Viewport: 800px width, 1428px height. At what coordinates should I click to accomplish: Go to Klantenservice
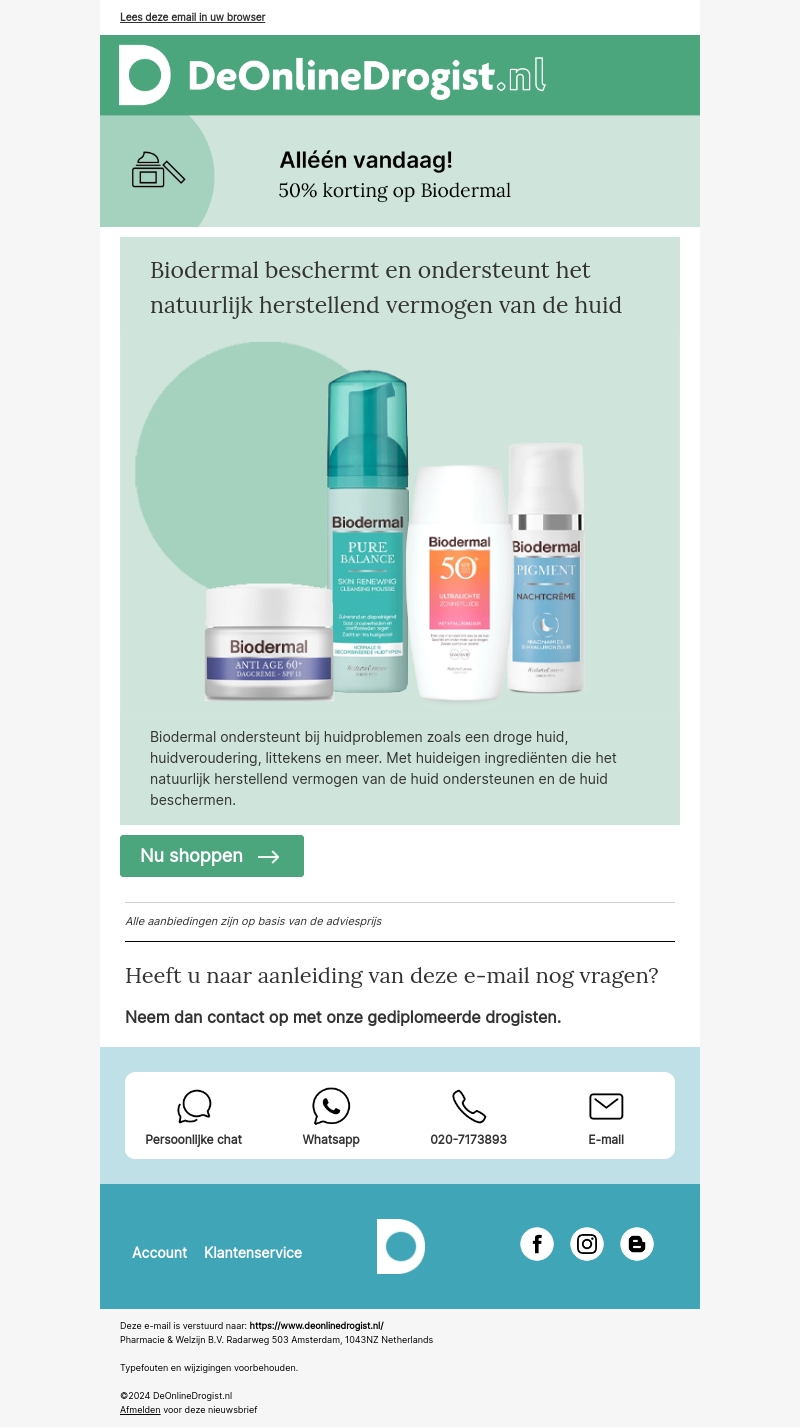pyautogui.click(x=253, y=1252)
